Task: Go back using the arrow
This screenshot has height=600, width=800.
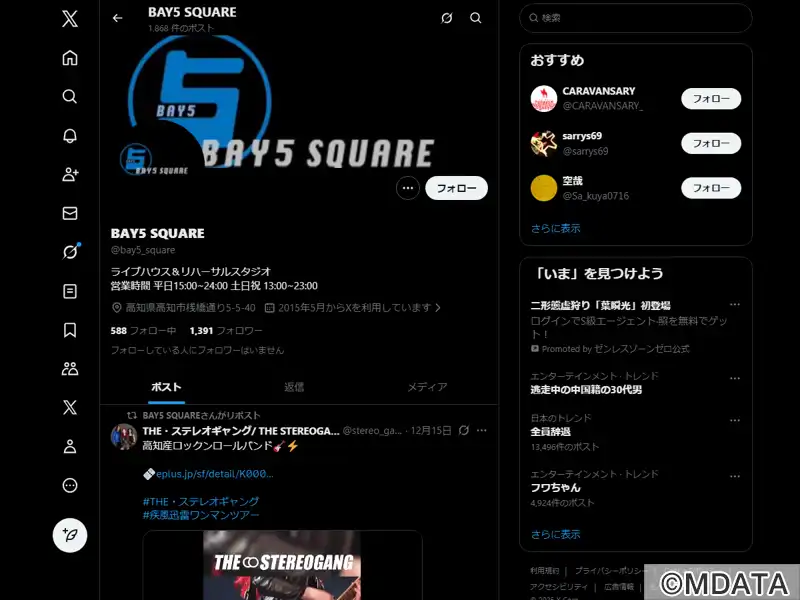Action: (118, 18)
